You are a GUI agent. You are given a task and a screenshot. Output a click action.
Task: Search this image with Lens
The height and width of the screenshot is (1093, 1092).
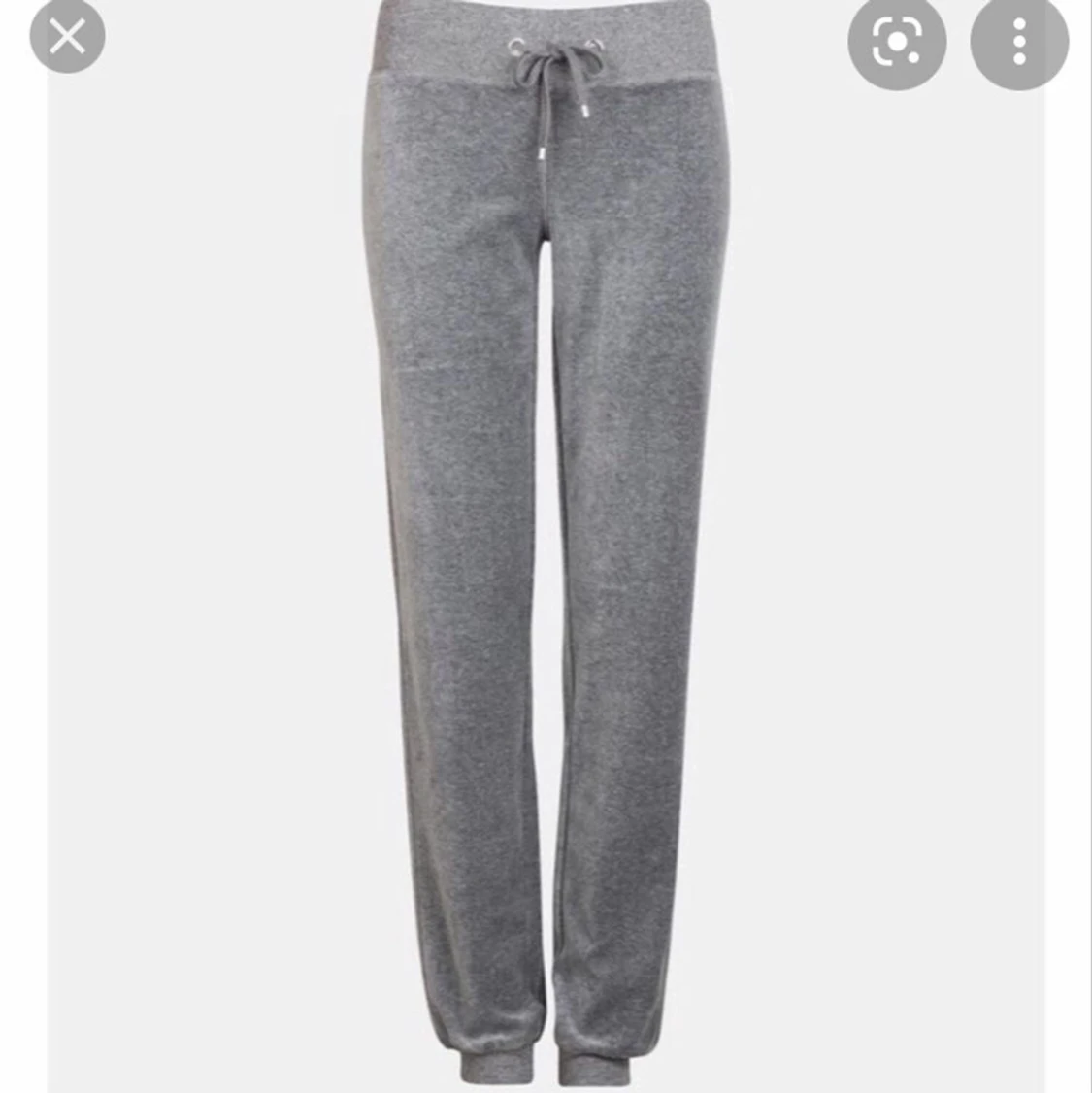coord(896,43)
